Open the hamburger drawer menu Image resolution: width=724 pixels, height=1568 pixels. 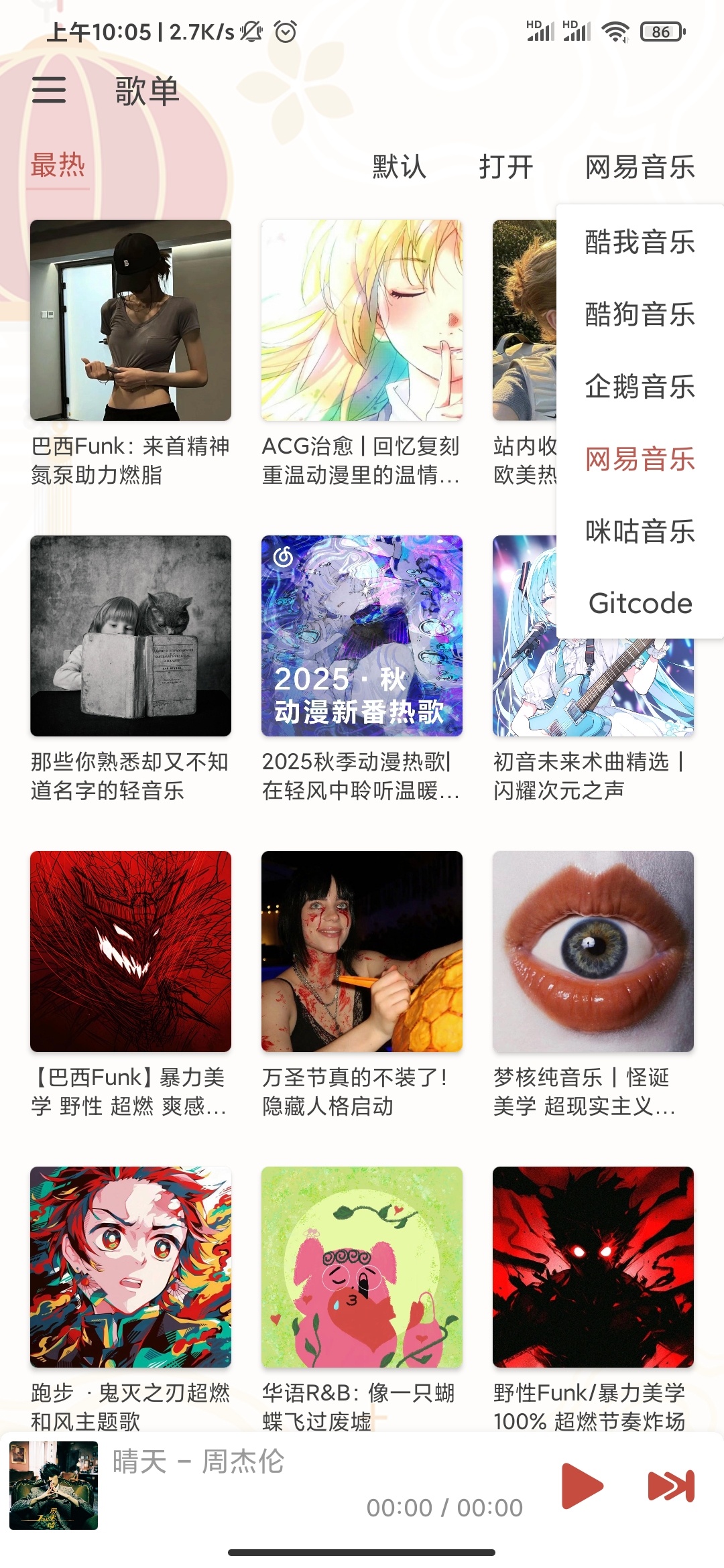coord(49,90)
